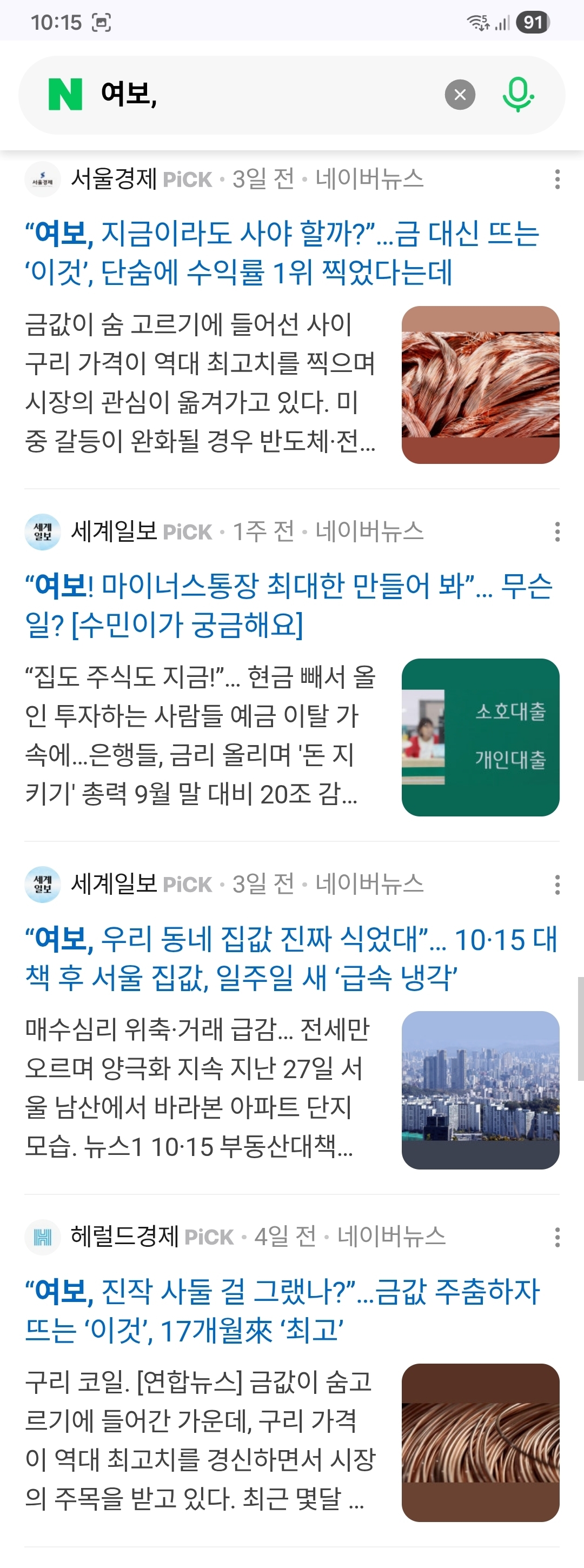View the copper coil thumbnail of 헤럴드경제 article
This screenshot has width=584, height=1568.
click(x=480, y=1442)
